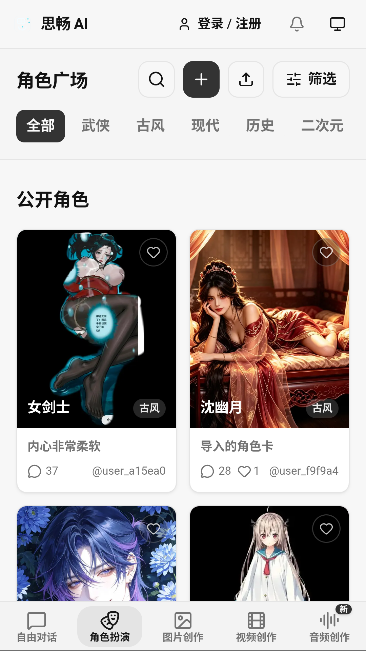Open the 音频创作 tab
This screenshot has width=366, height=651.
click(329, 627)
